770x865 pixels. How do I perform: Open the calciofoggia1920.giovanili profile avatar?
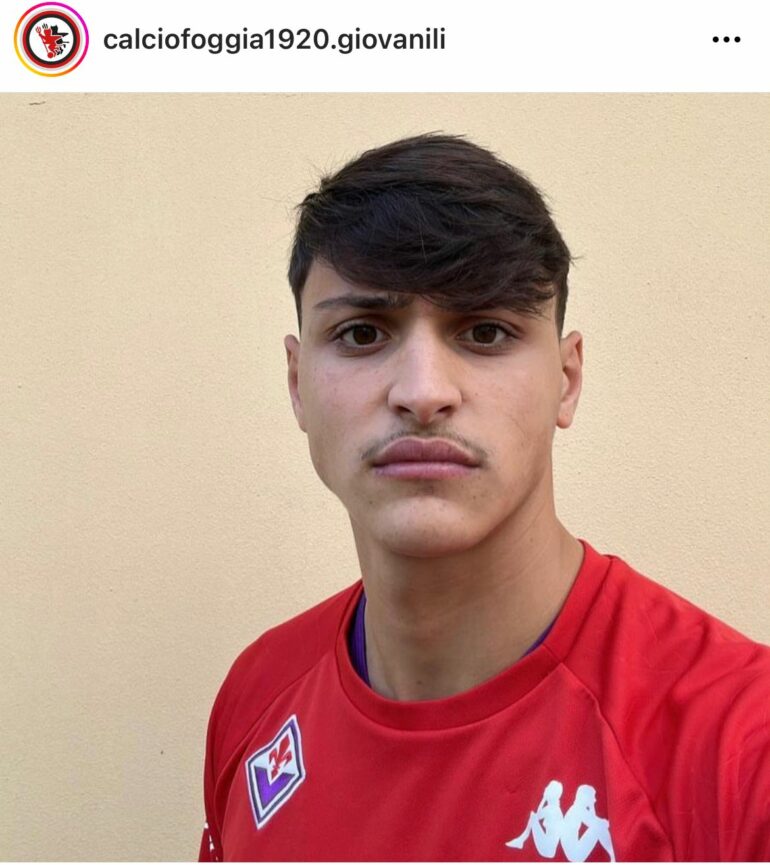[51, 40]
